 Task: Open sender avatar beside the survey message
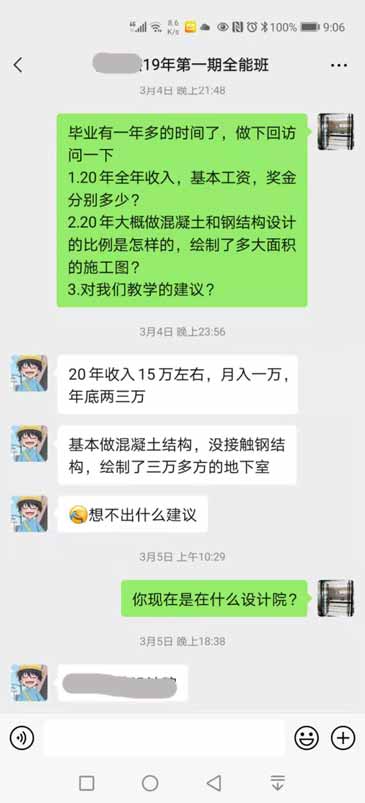[x=335, y=132]
